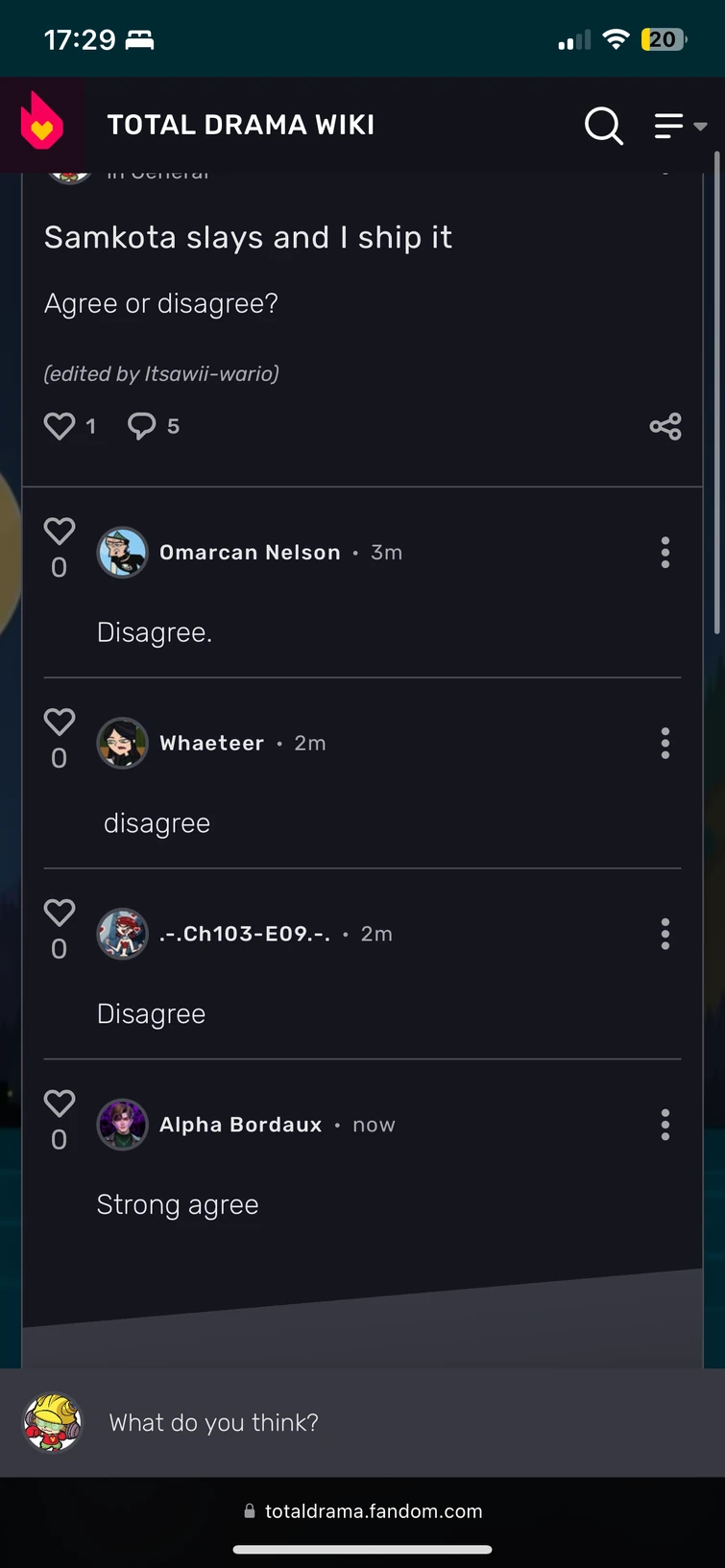Click edited by Itsawii-wario credit
This screenshot has width=725, height=1568.
tap(160, 374)
